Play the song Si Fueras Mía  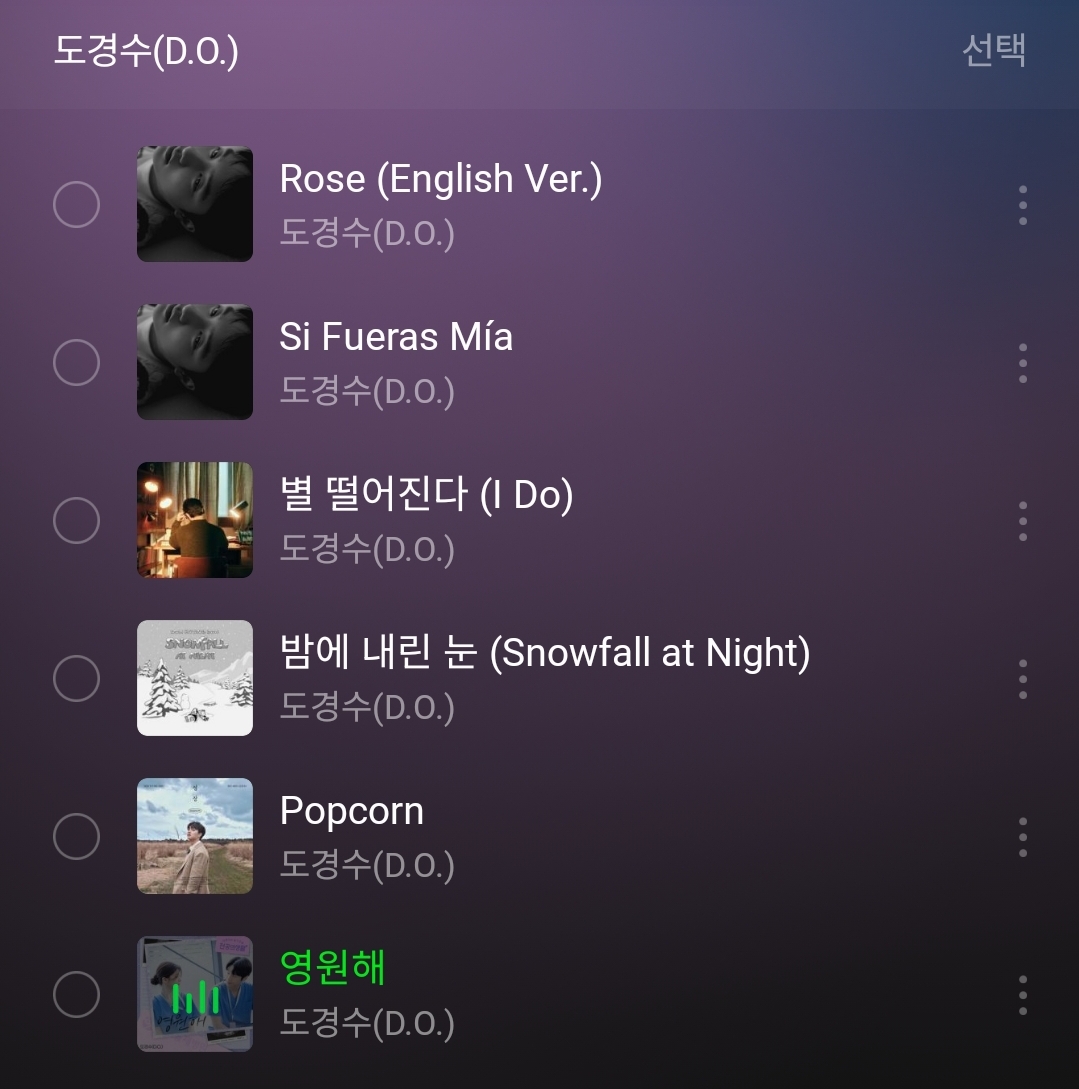tap(396, 338)
